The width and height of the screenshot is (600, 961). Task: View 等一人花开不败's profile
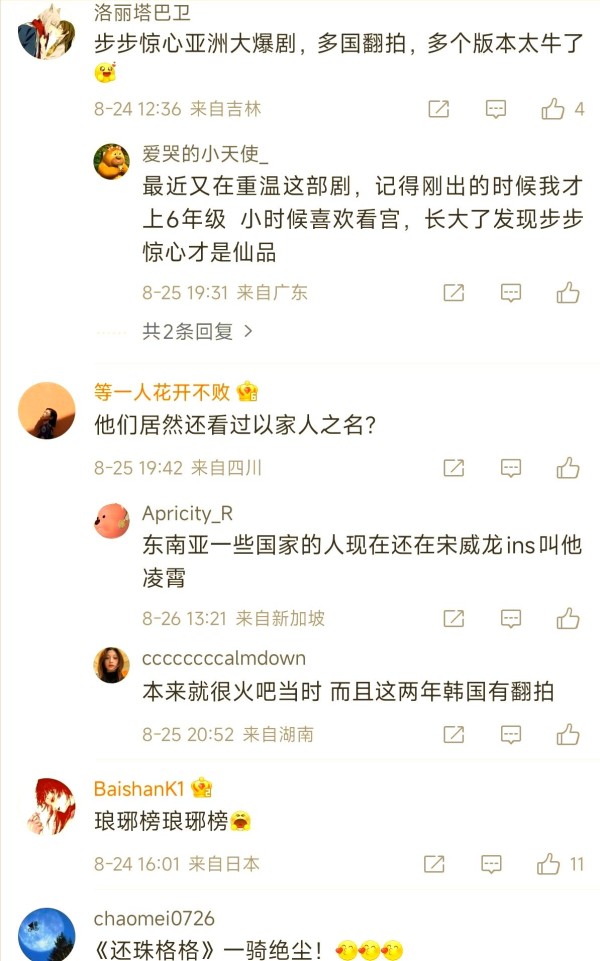click(x=46, y=410)
